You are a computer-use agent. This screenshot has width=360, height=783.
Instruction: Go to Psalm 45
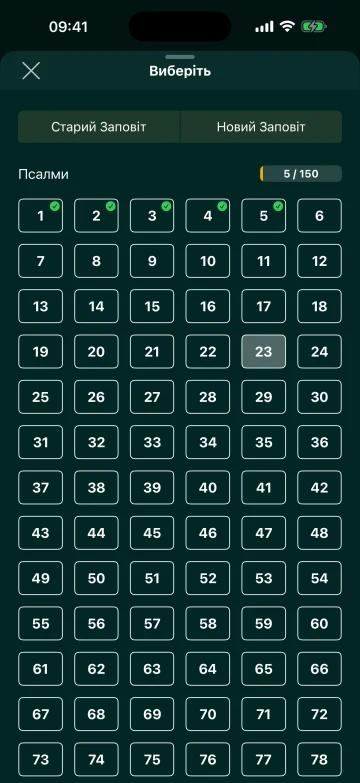click(152, 533)
